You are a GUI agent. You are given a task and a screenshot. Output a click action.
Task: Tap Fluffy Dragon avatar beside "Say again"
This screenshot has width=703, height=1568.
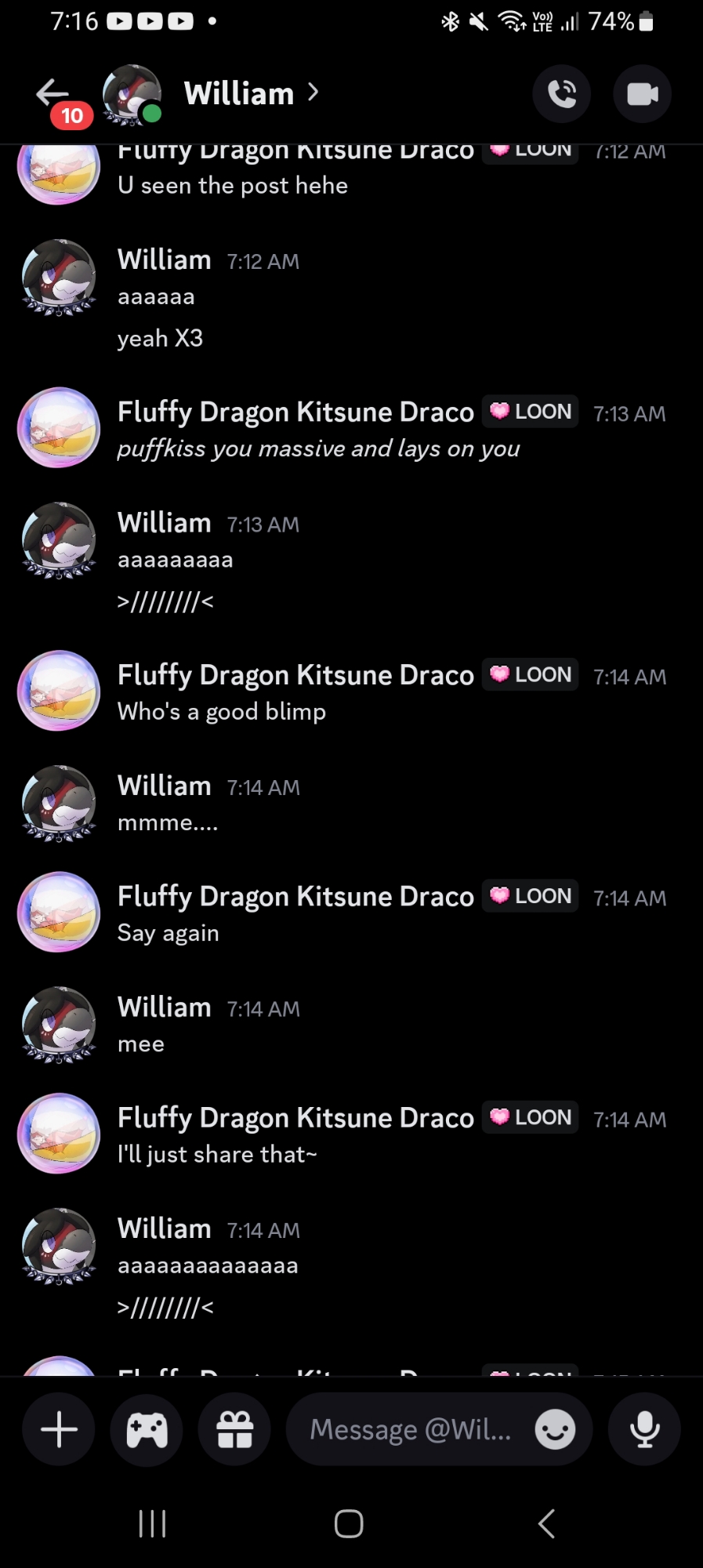(59, 912)
